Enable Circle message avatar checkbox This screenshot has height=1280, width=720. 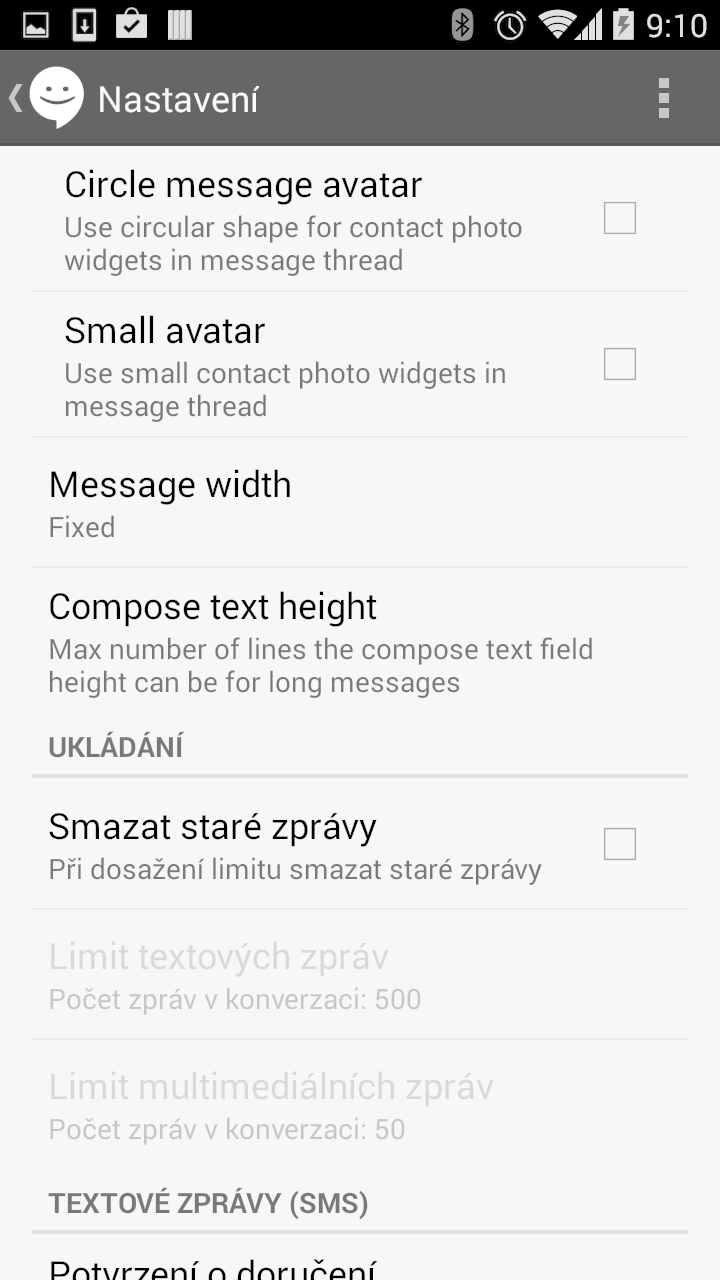tap(620, 218)
